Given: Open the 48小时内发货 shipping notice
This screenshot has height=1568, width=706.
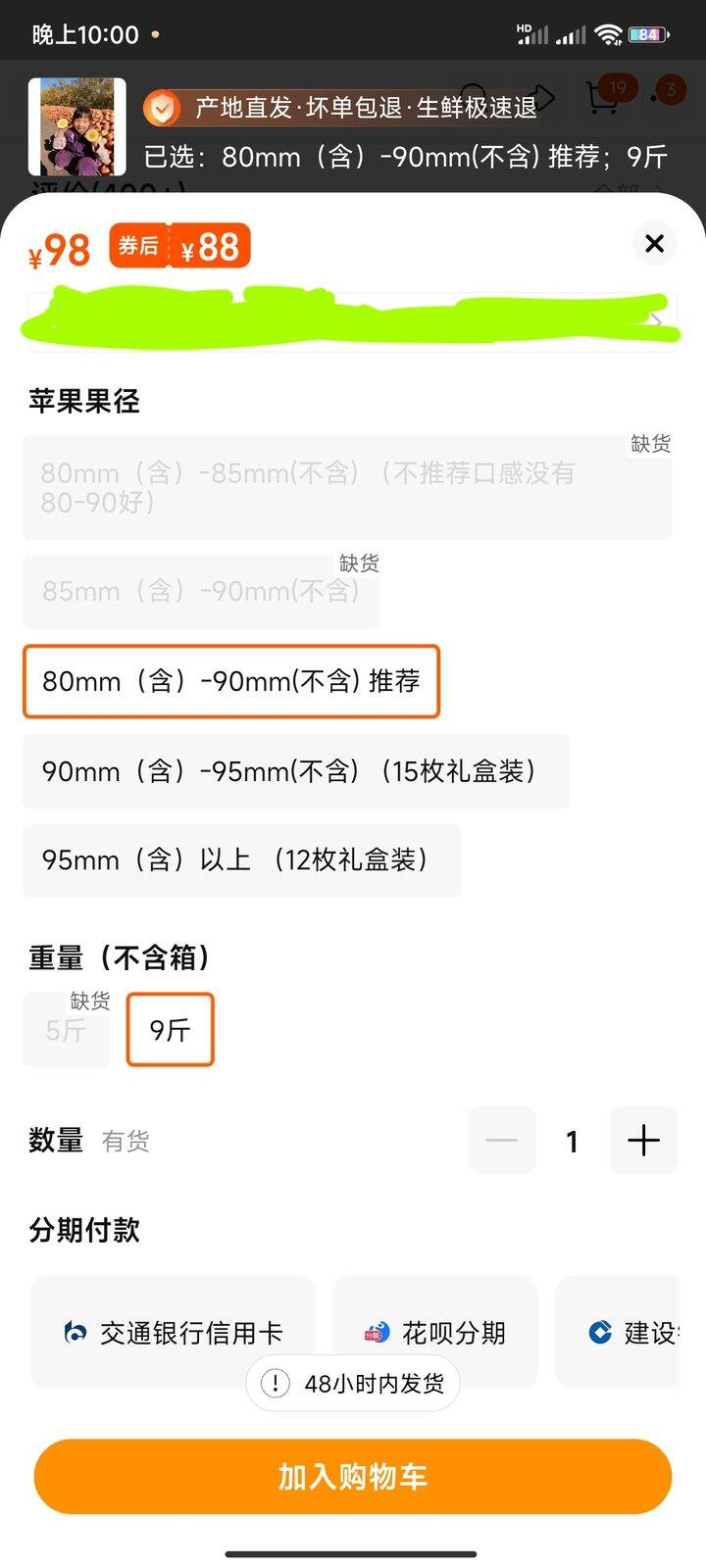Looking at the screenshot, I should coord(353,1383).
